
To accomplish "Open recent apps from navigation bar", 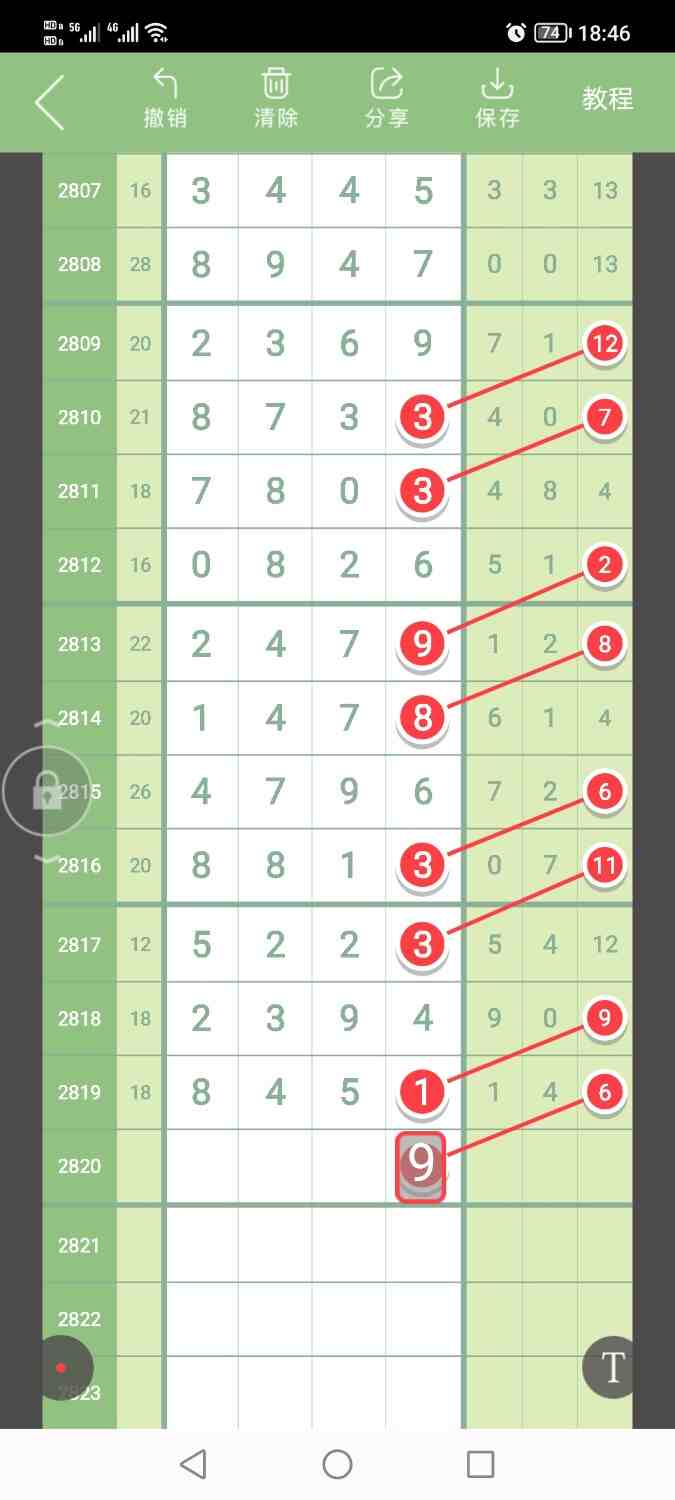I will [x=481, y=1464].
